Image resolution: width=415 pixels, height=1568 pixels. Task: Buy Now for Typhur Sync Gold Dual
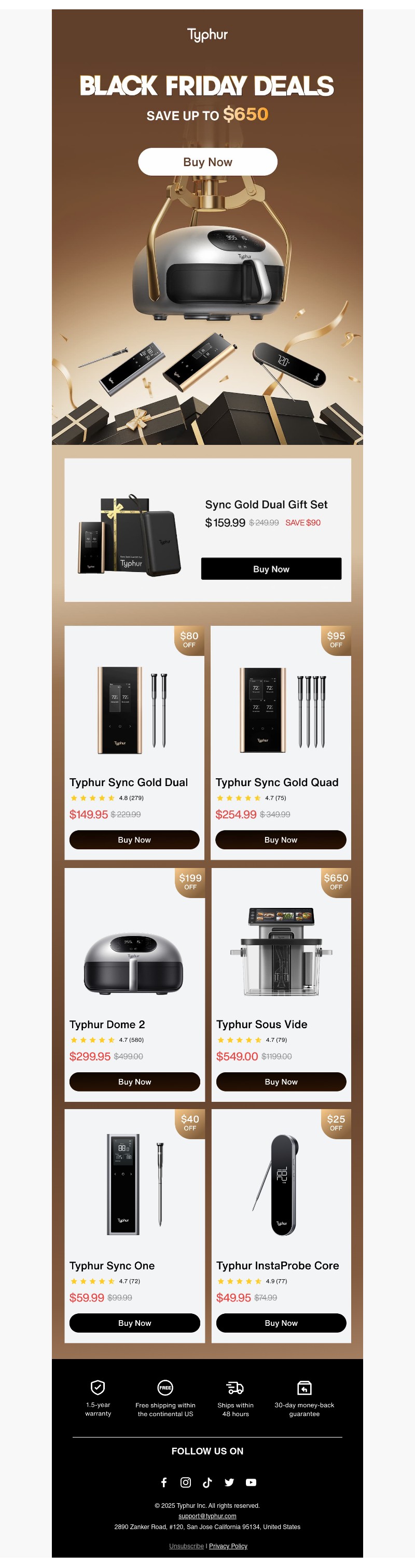tap(134, 839)
